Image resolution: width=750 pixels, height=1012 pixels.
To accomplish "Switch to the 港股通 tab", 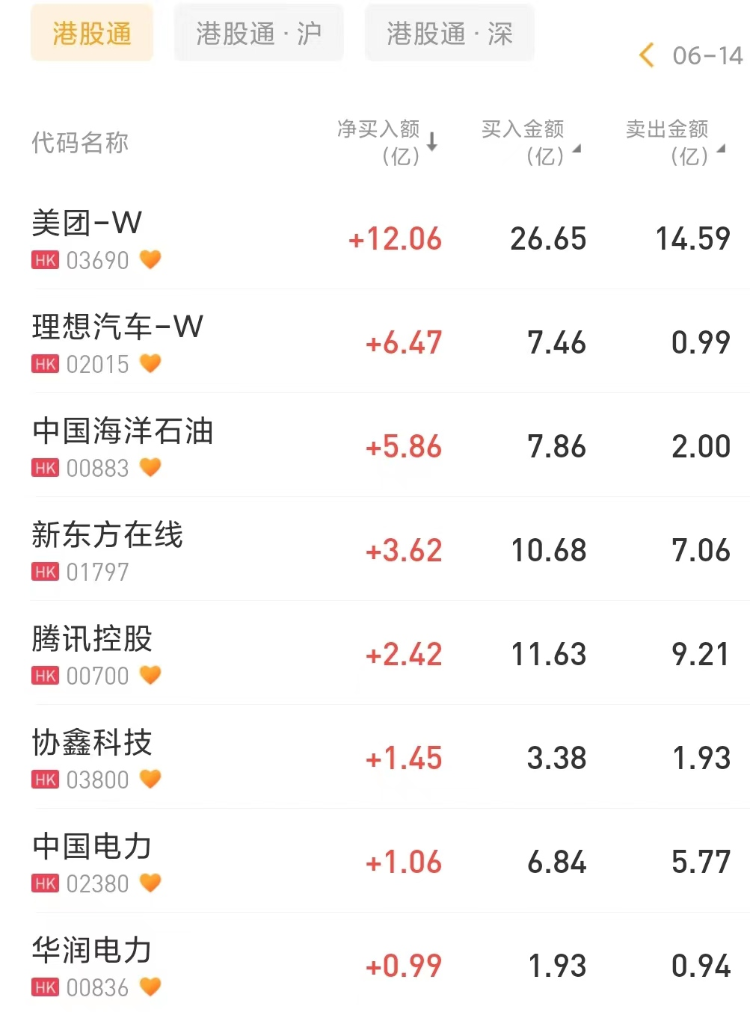I will (92, 33).
